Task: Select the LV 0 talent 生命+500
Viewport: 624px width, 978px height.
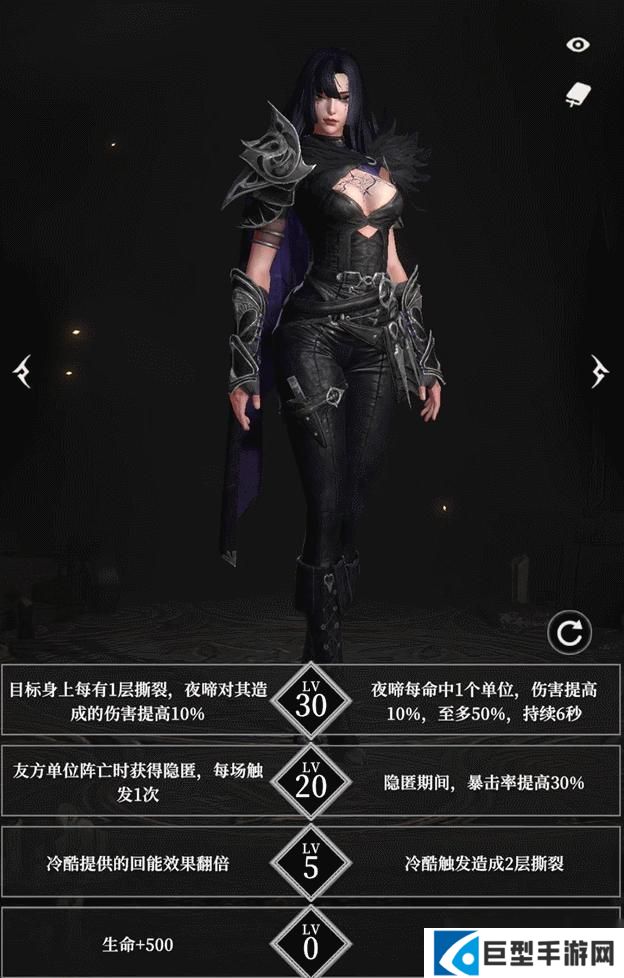Action: pos(138,942)
